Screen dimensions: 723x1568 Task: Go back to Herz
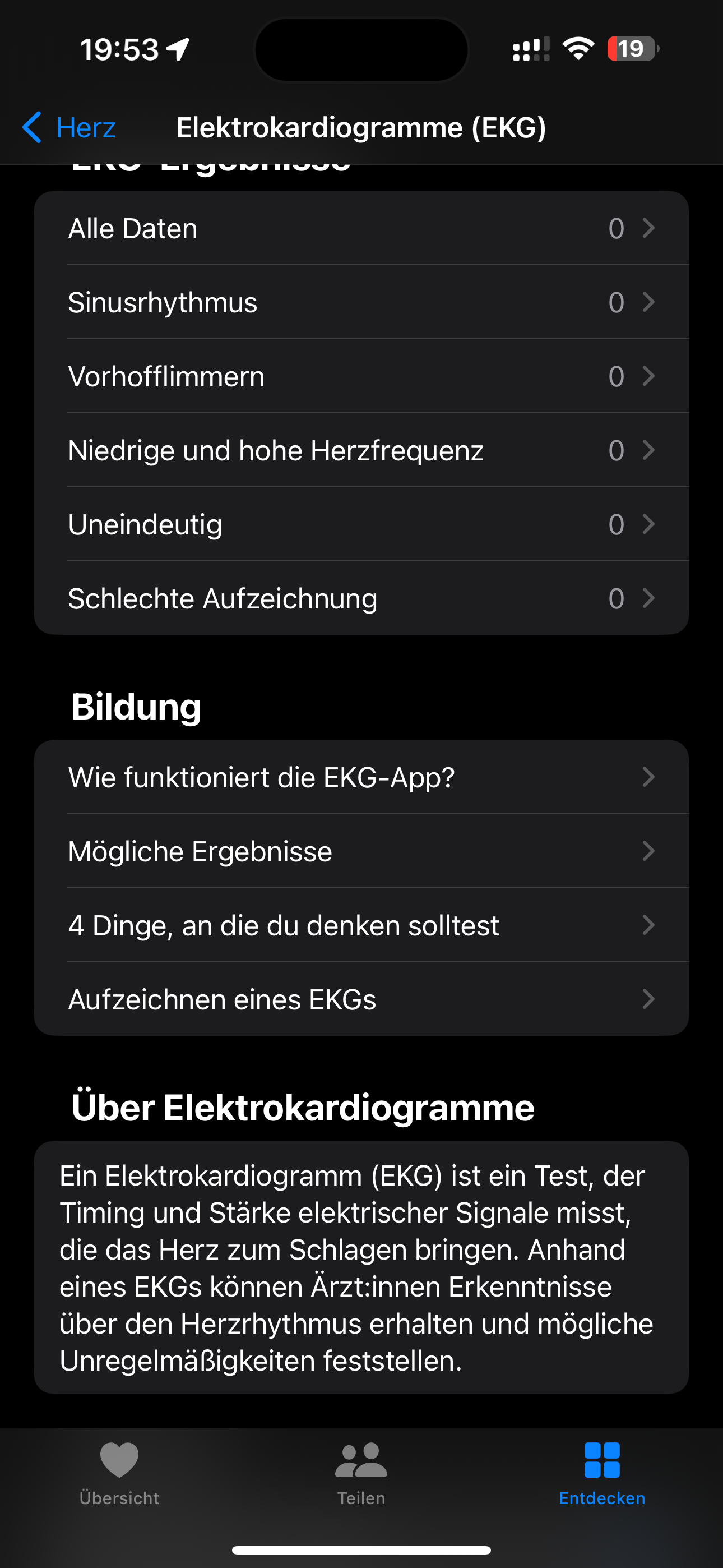(x=68, y=127)
